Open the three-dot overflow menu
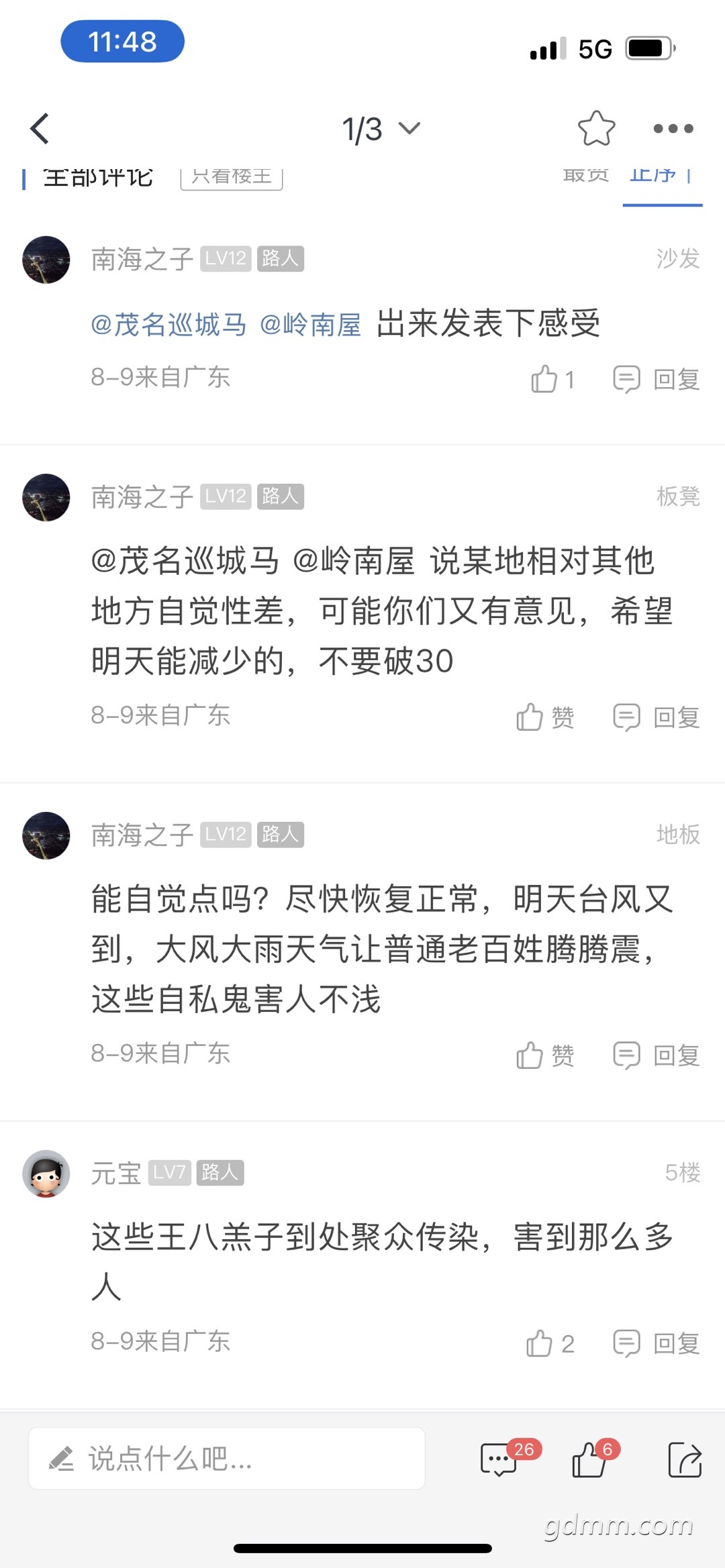This screenshot has width=725, height=1568. pyautogui.click(x=673, y=128)
